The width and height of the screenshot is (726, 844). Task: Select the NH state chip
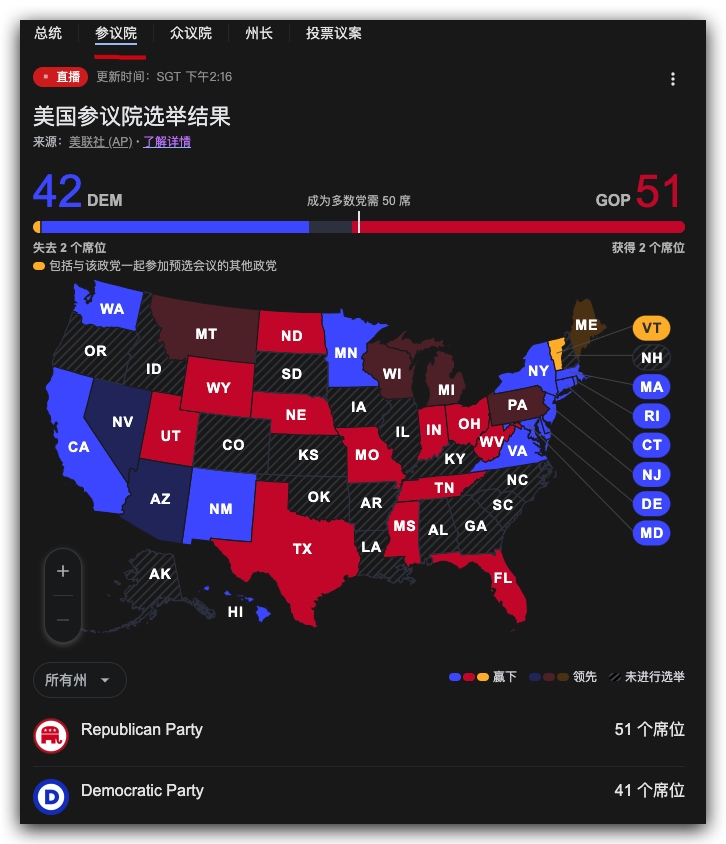tap(651, 357)
